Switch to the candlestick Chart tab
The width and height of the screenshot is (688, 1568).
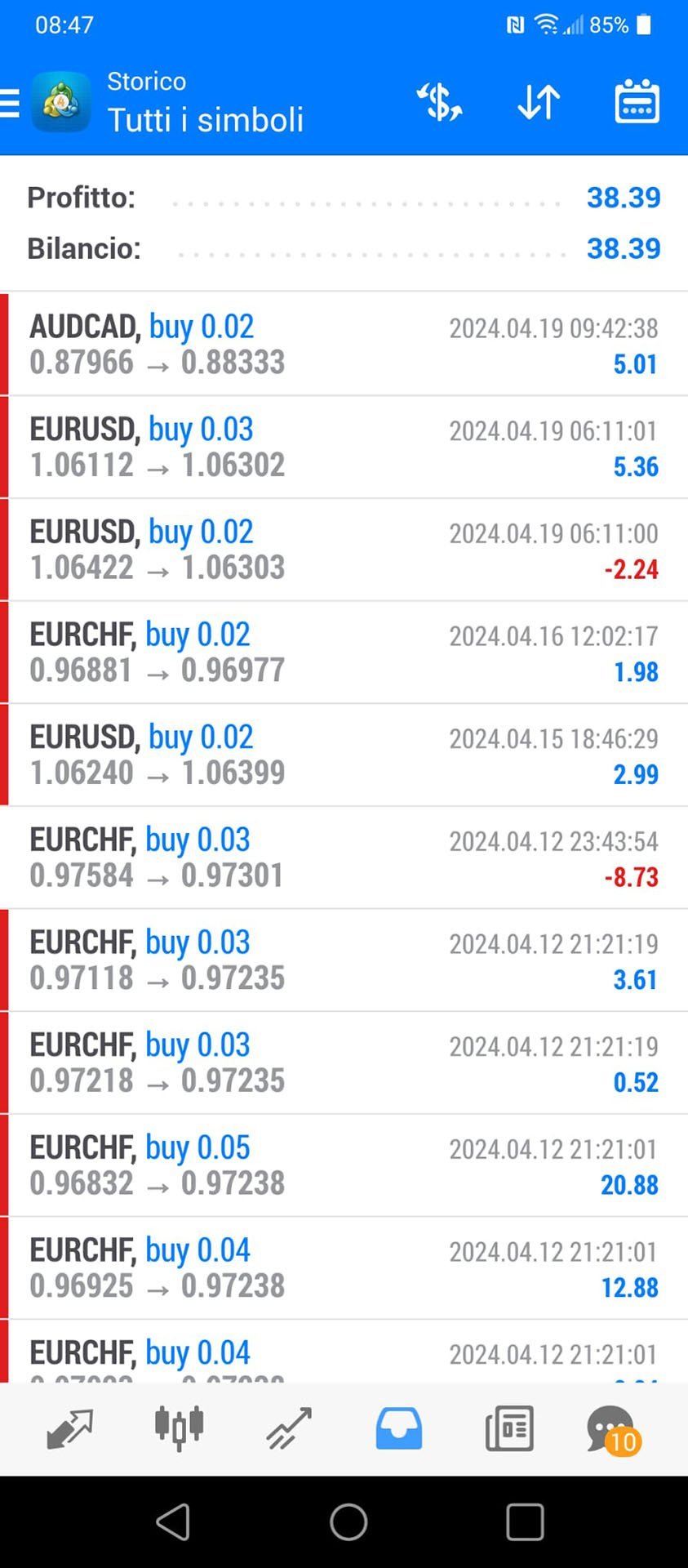coord(180,1428)
